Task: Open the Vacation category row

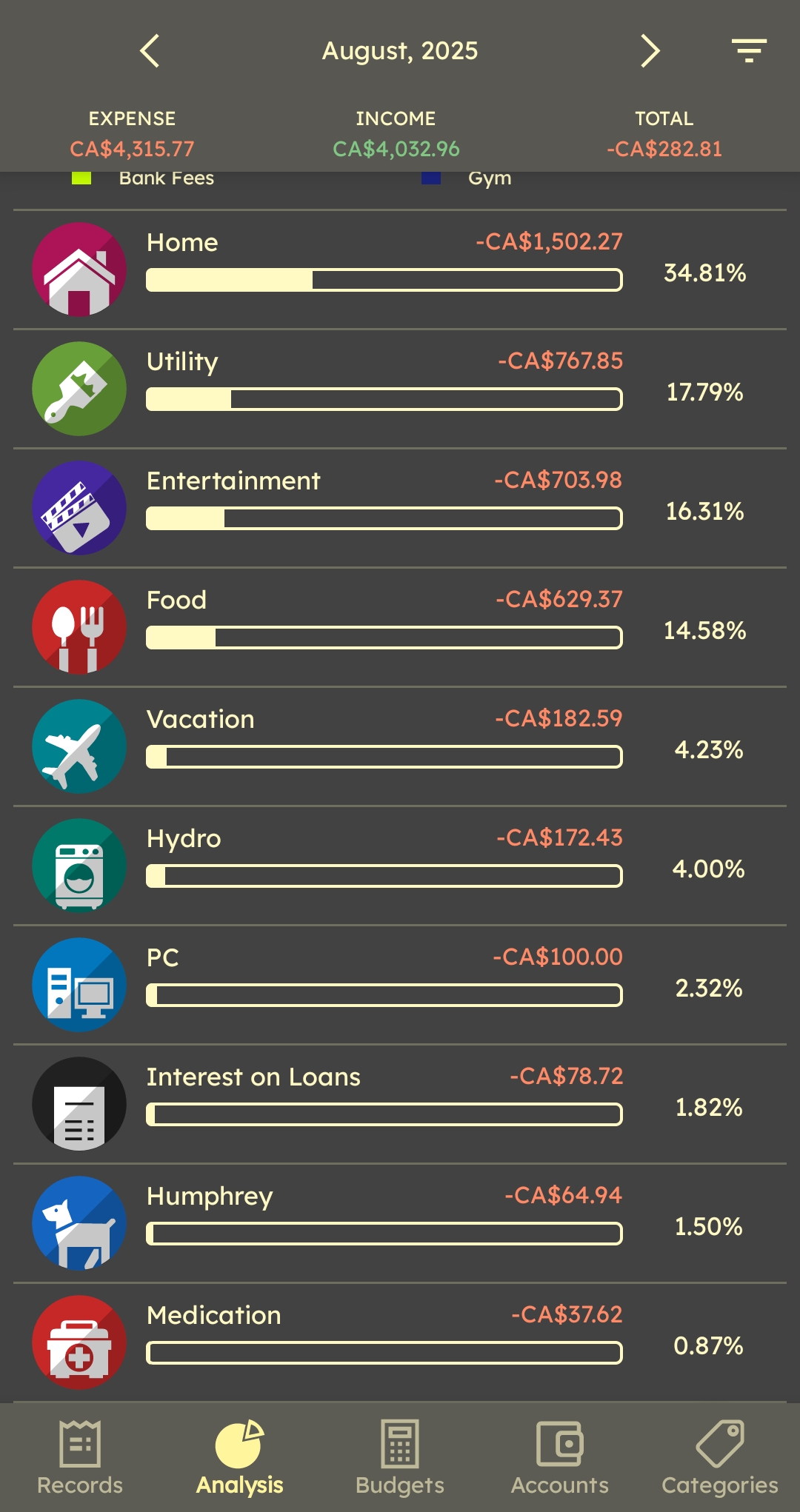Action: click(x=400, y=746)
